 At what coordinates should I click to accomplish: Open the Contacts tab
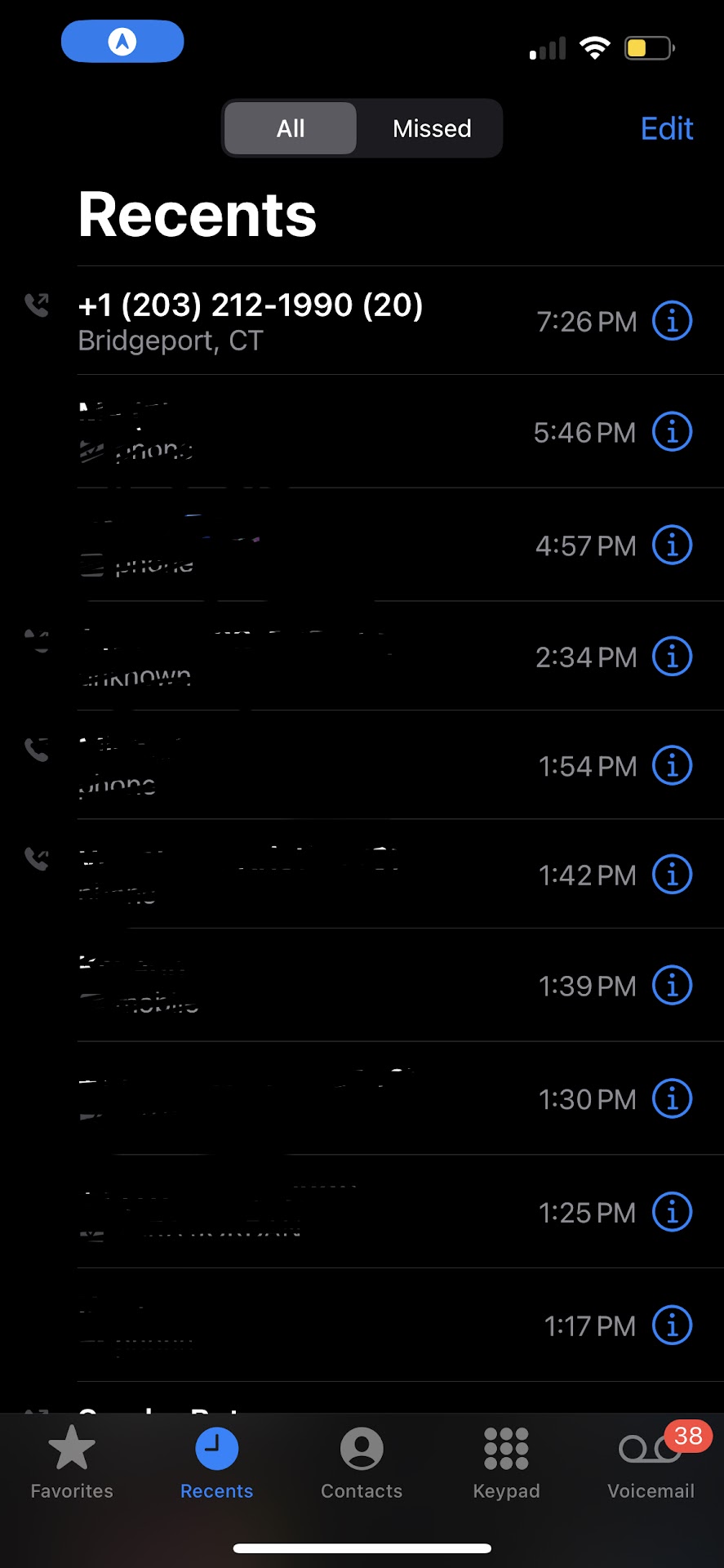point(362,1463)
